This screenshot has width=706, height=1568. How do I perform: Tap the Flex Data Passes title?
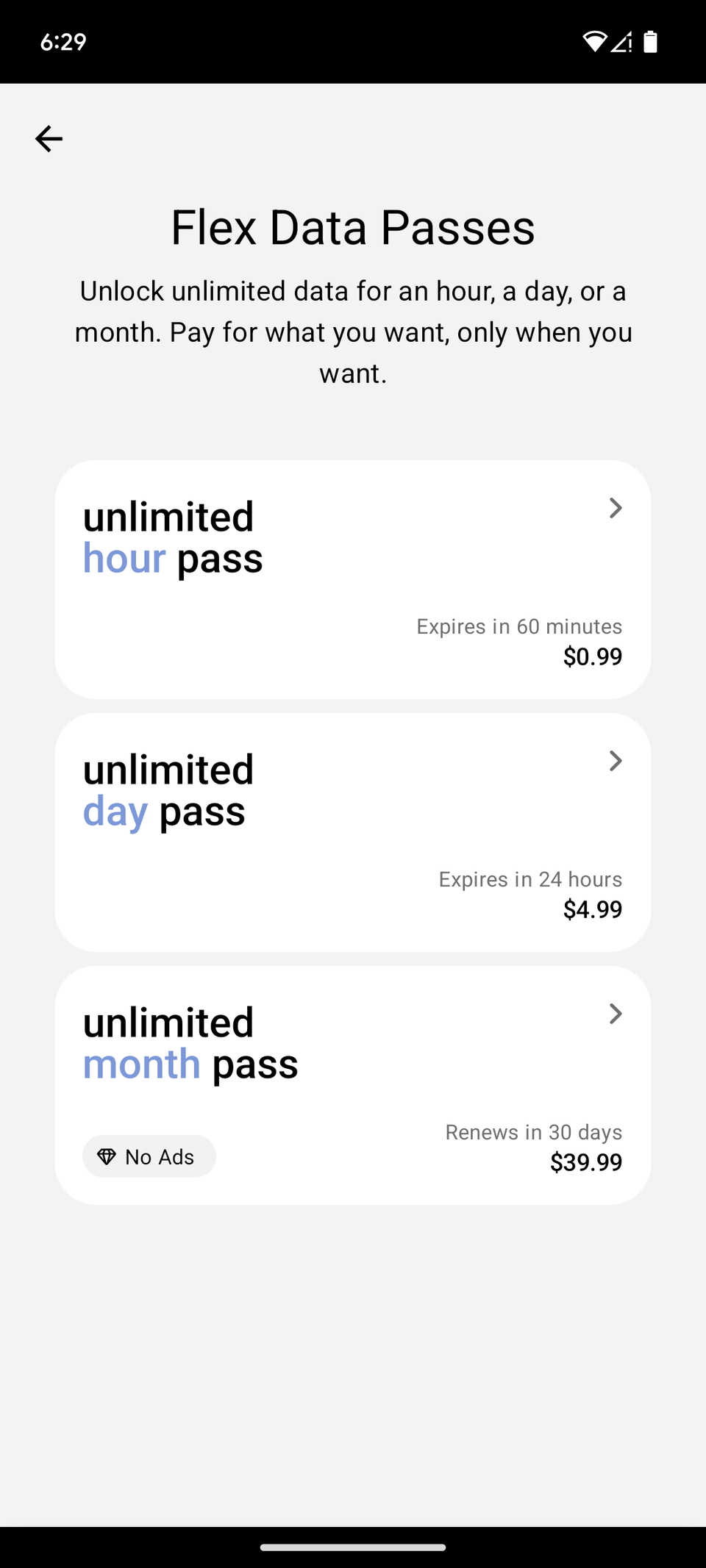click(353, 228)
